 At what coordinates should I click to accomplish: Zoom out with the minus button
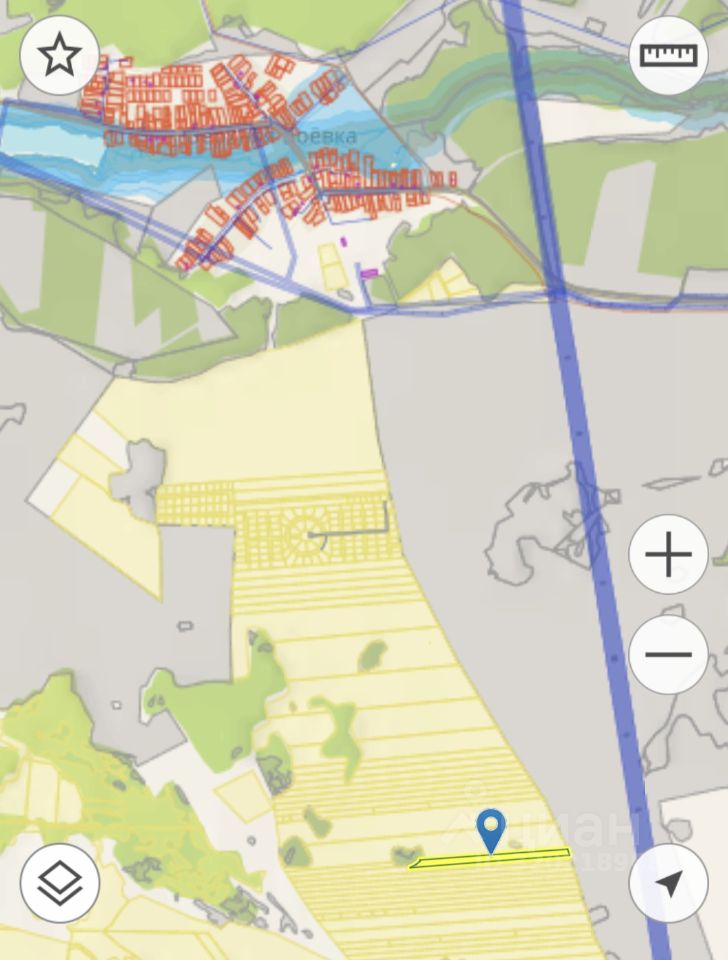668,655
